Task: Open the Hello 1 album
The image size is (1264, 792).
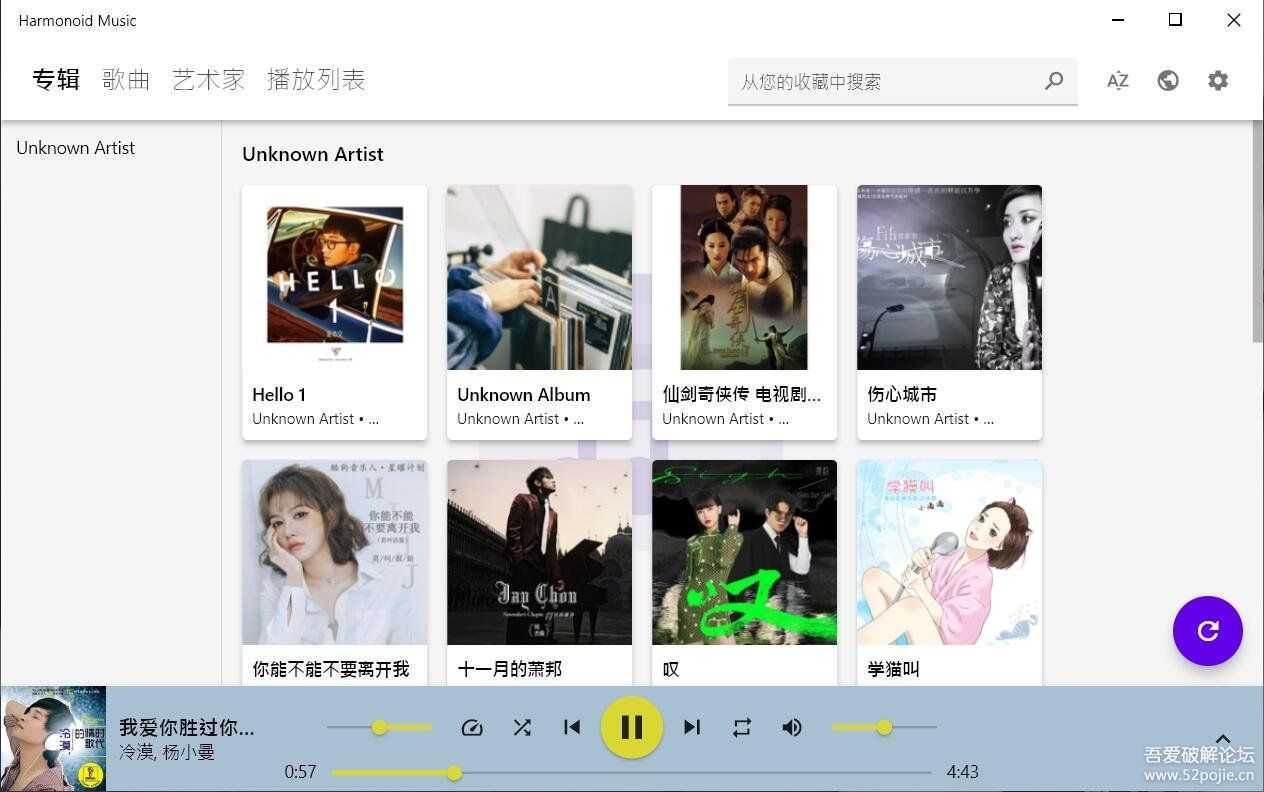Action: [334, 311]
